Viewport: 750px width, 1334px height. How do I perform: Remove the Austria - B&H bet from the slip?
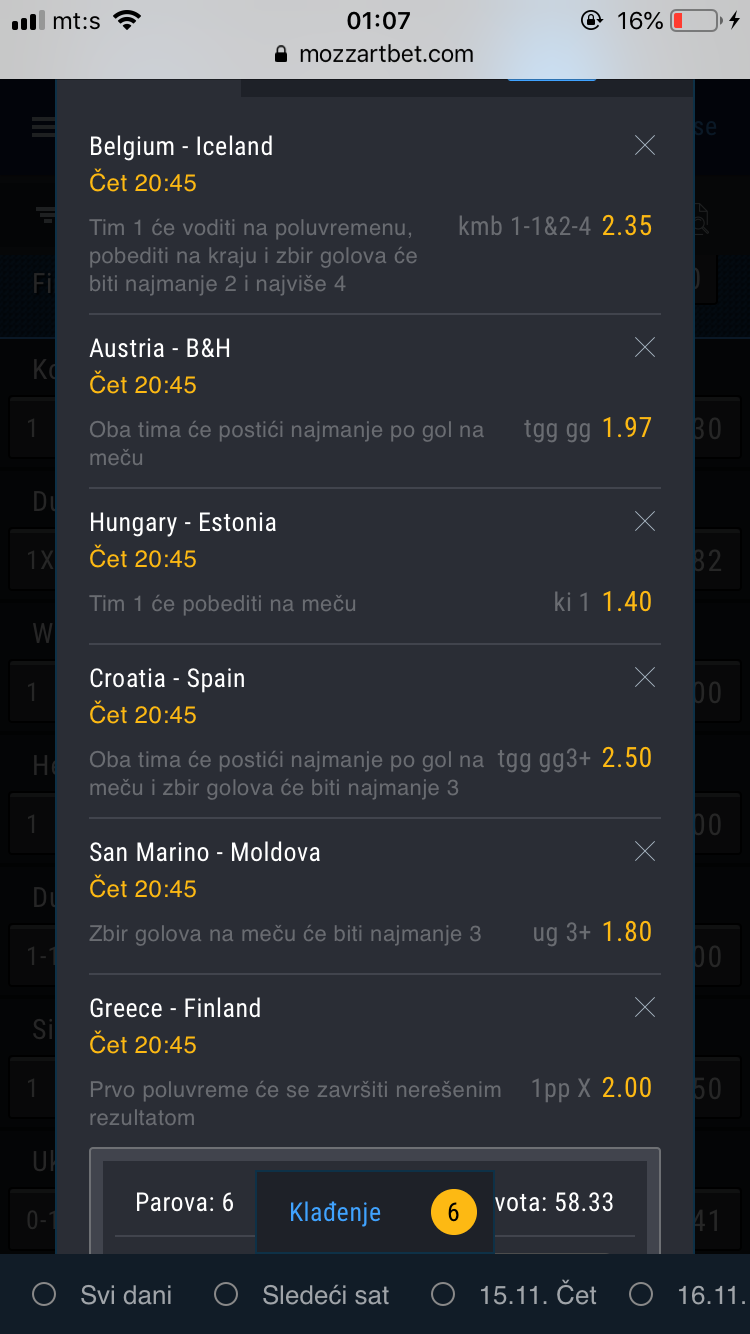(645, 348)
